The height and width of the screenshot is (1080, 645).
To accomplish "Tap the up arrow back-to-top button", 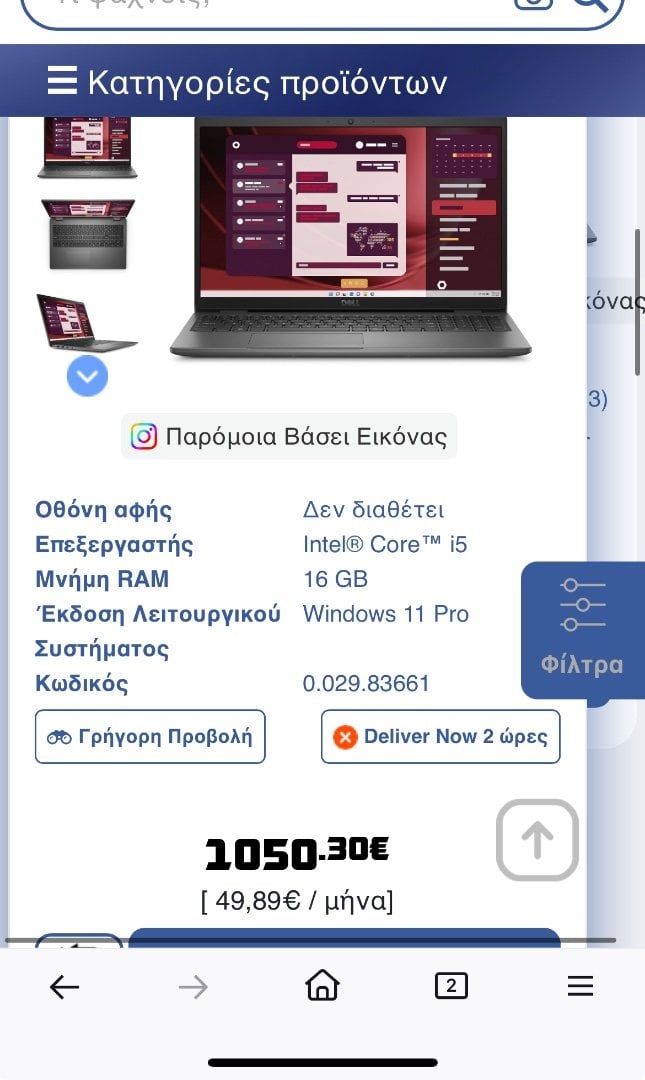I will pos(538,840).
